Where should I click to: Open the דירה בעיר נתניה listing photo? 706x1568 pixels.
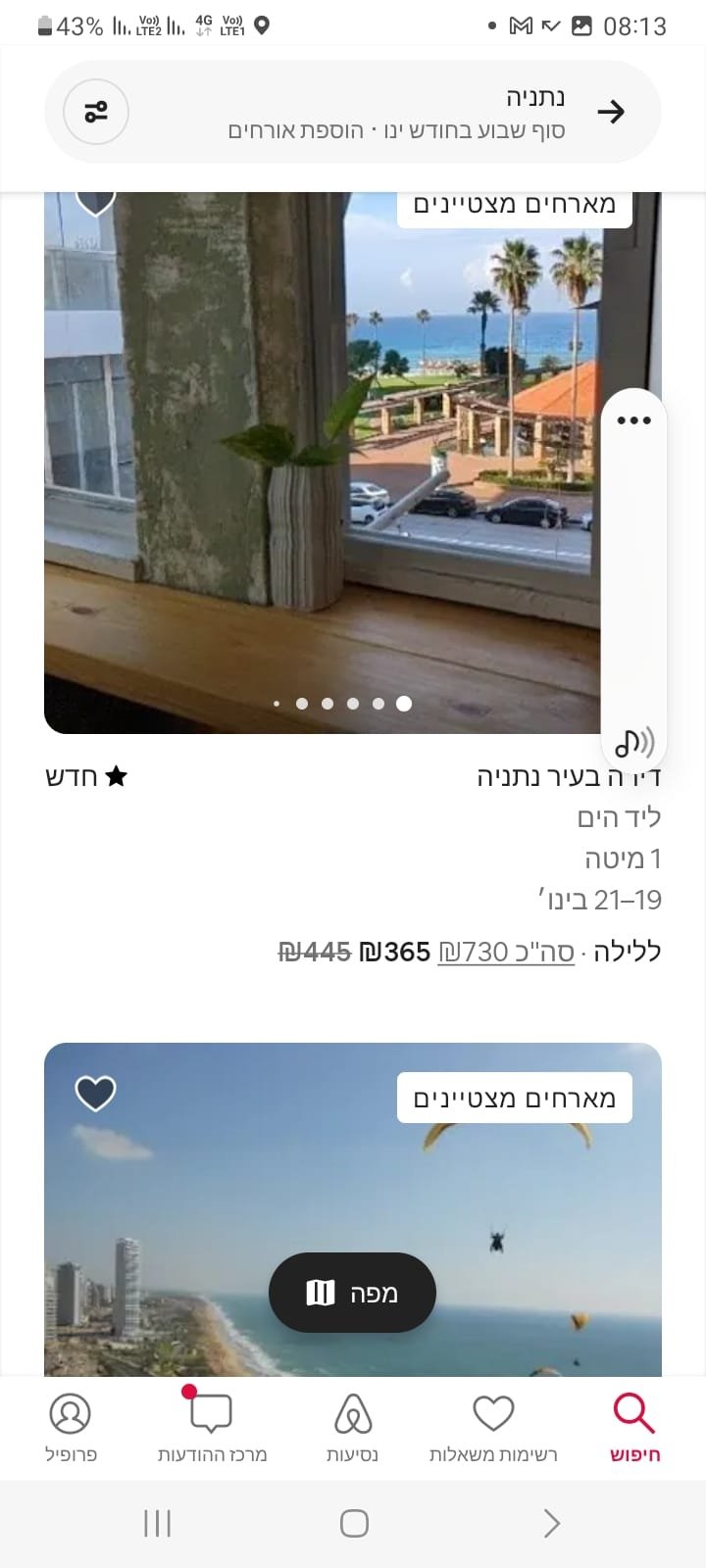tap(322, 461)
